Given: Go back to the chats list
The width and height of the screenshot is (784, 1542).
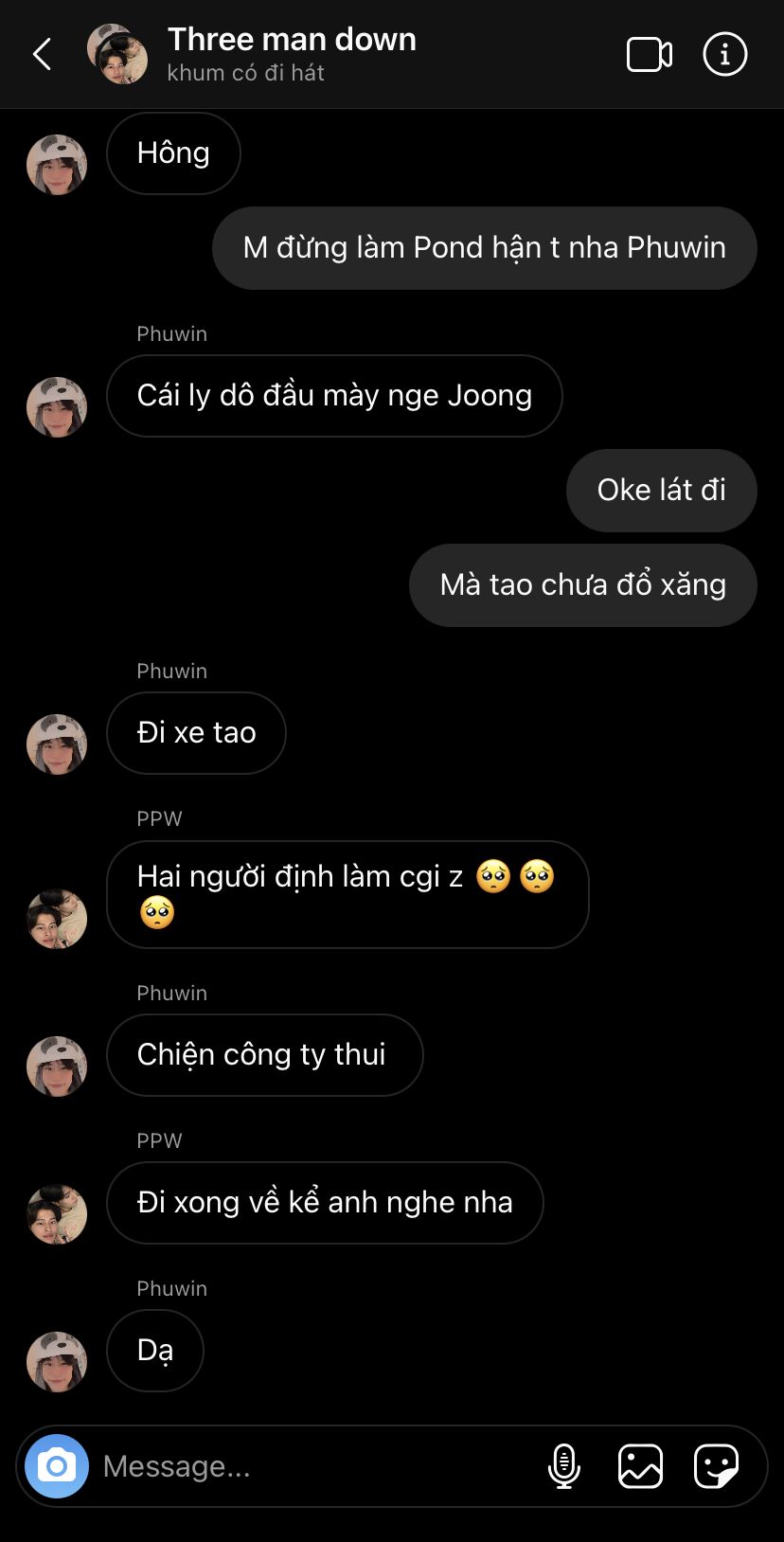Looking at the screenshot, I should (x=43, y=55).
